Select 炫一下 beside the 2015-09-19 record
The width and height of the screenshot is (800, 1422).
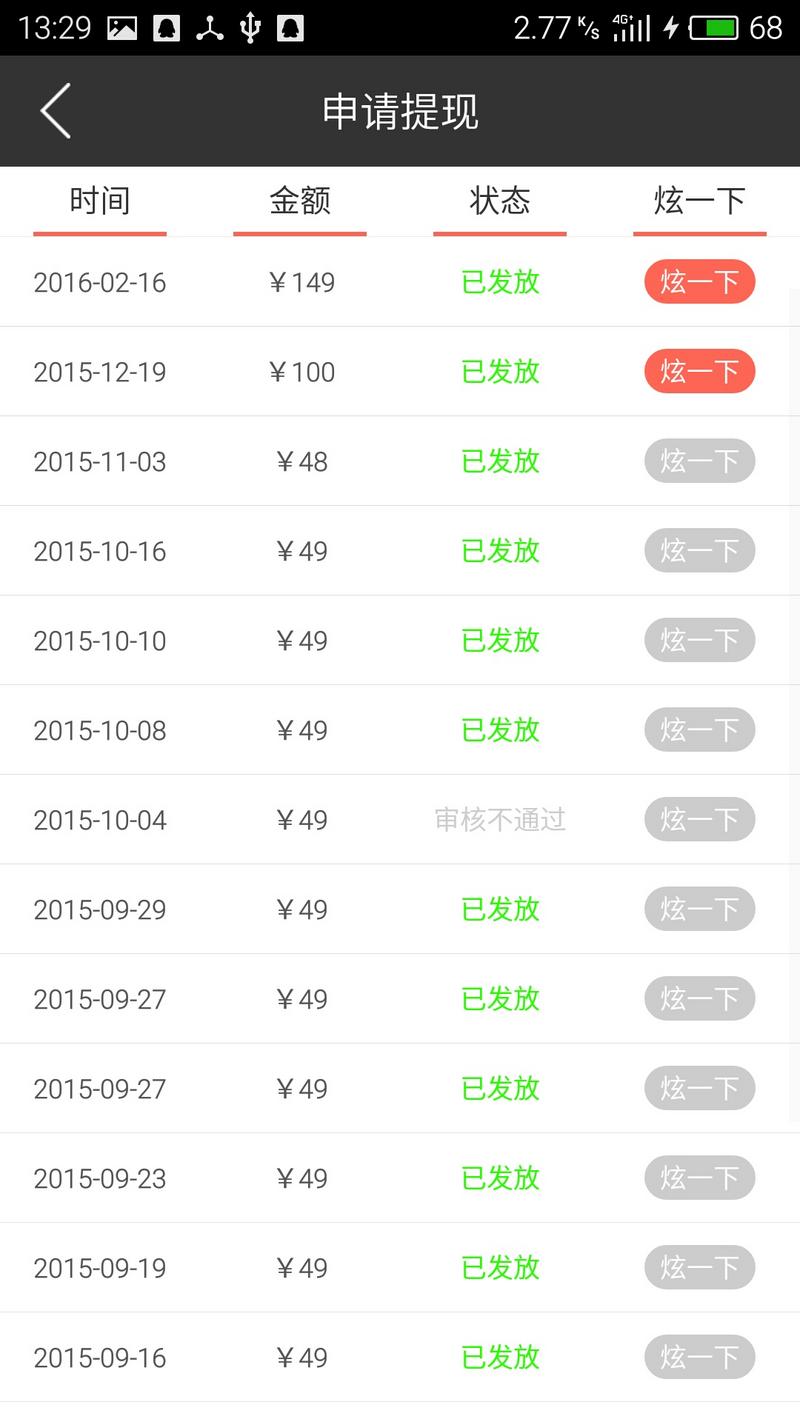coord(699,1268)
